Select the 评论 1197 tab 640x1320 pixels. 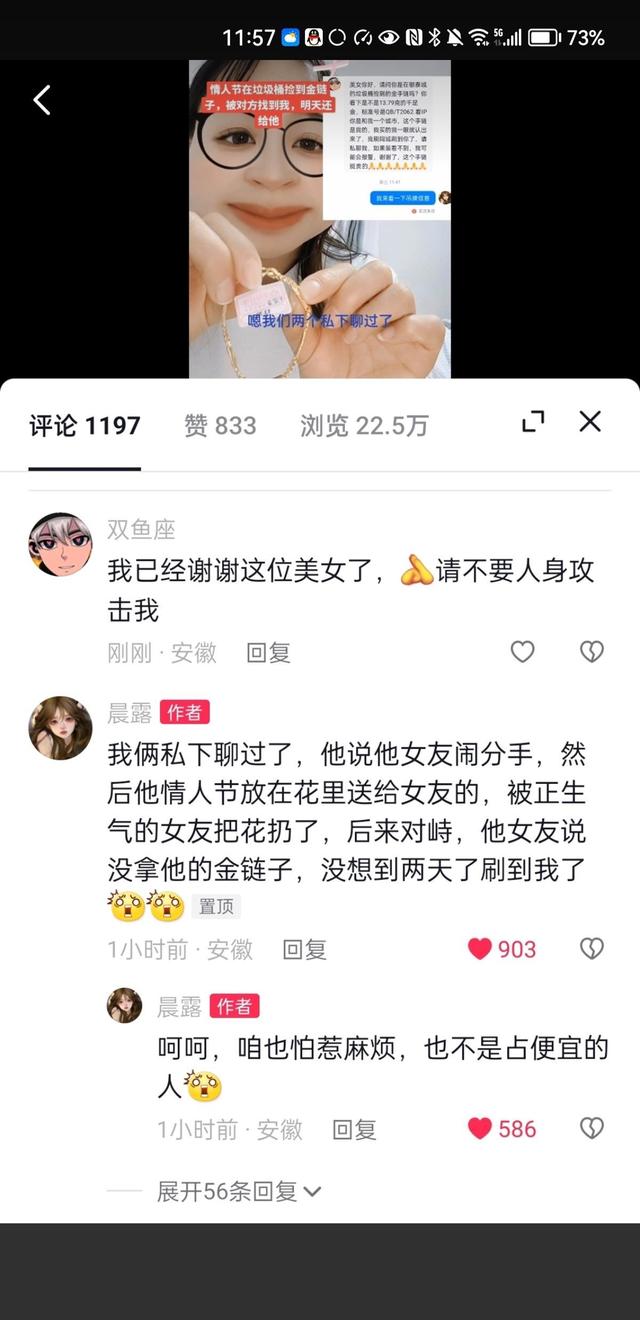click(84, 426)
